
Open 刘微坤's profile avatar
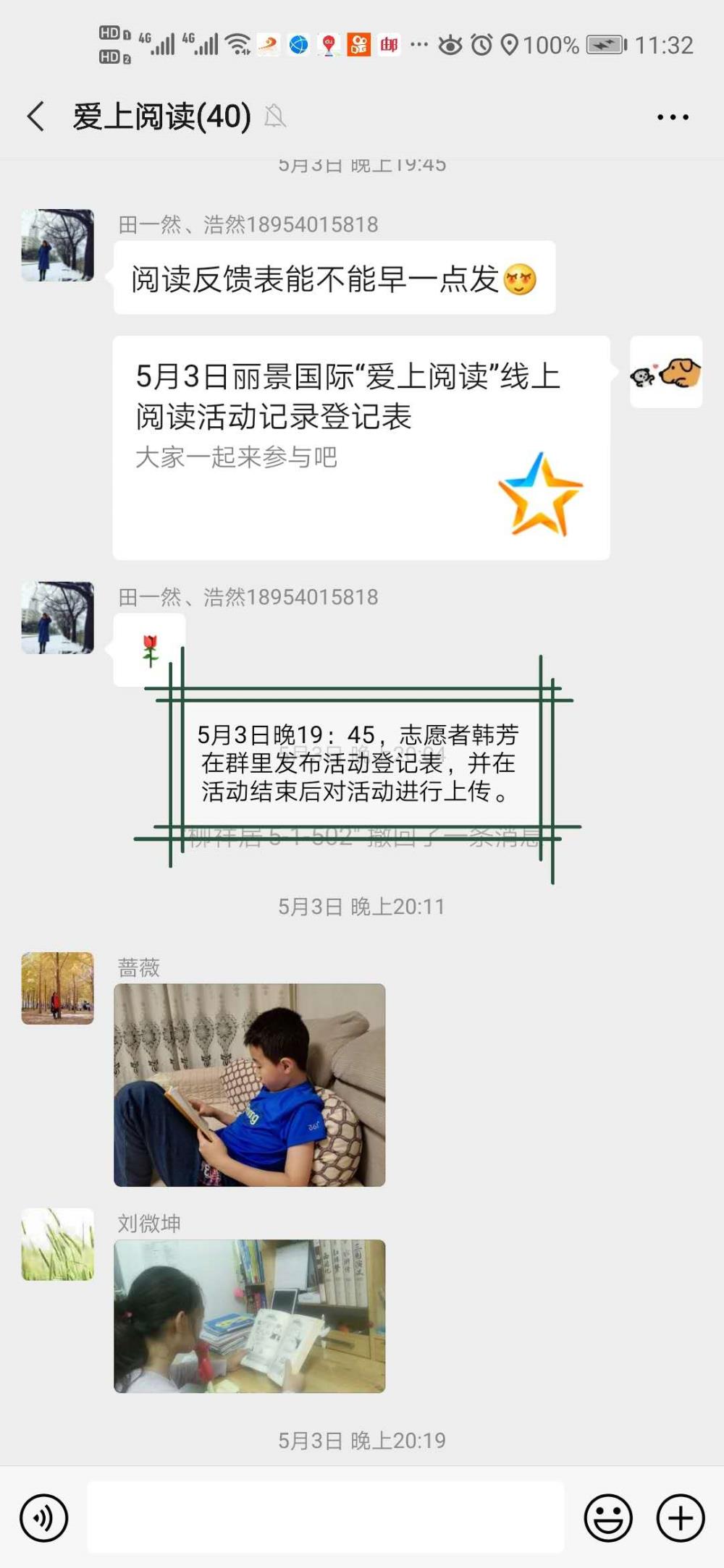[x=58, y=1245]
